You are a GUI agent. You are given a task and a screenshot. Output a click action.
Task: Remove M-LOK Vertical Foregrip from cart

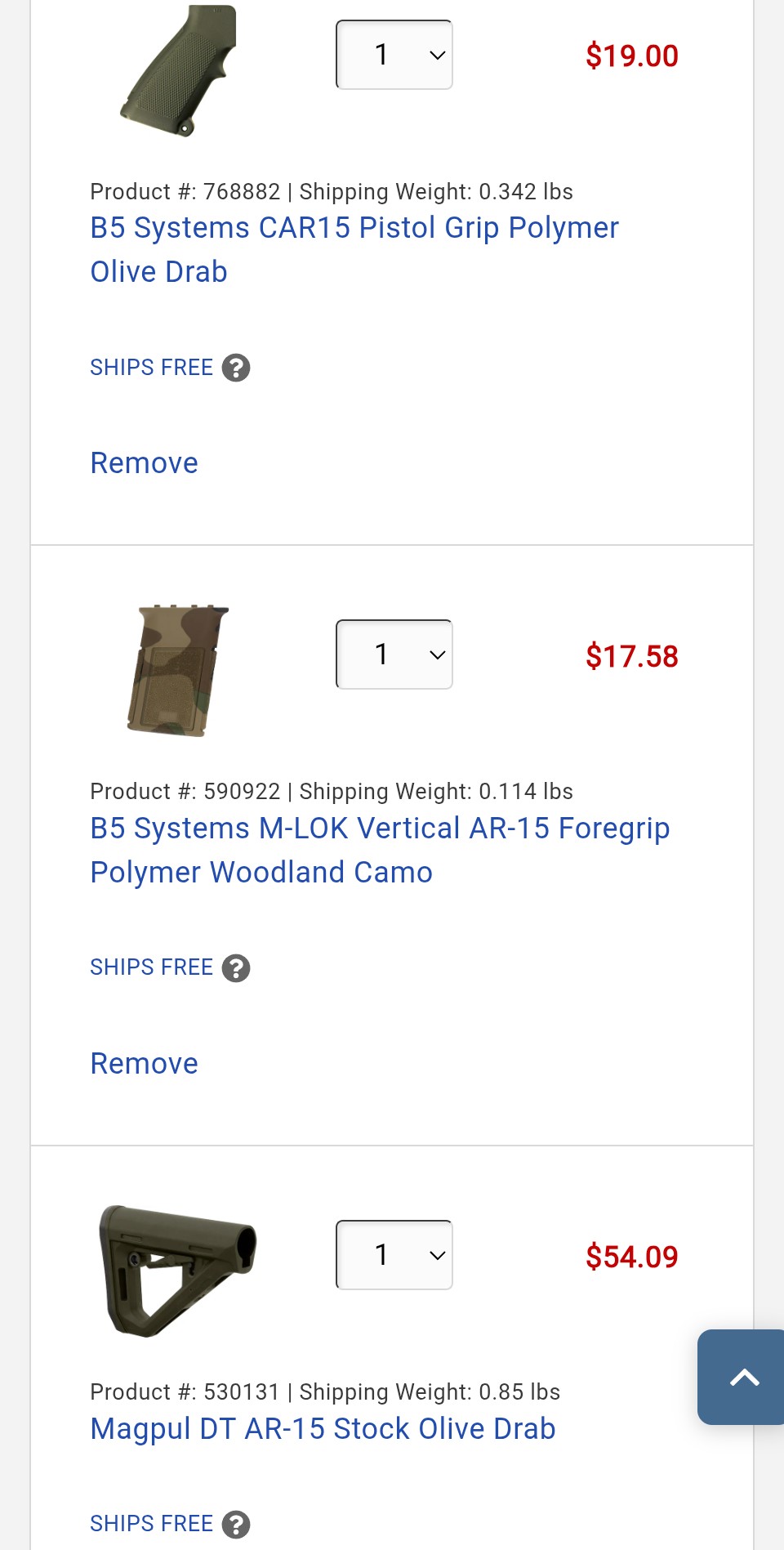[x=144, y=1063]
